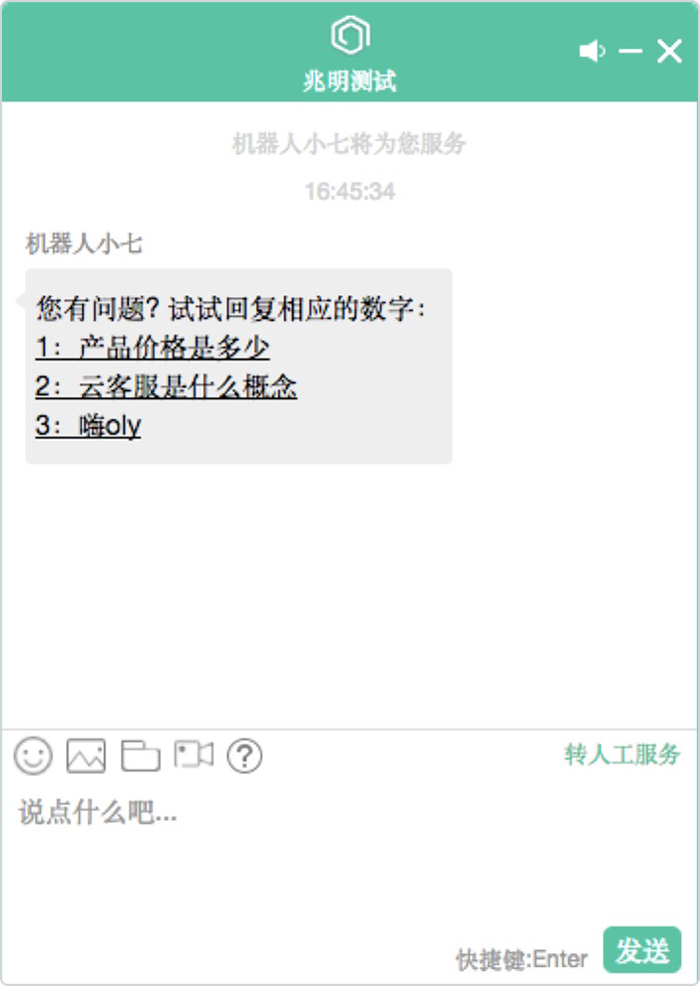Close the chat window

coord(669,51)
